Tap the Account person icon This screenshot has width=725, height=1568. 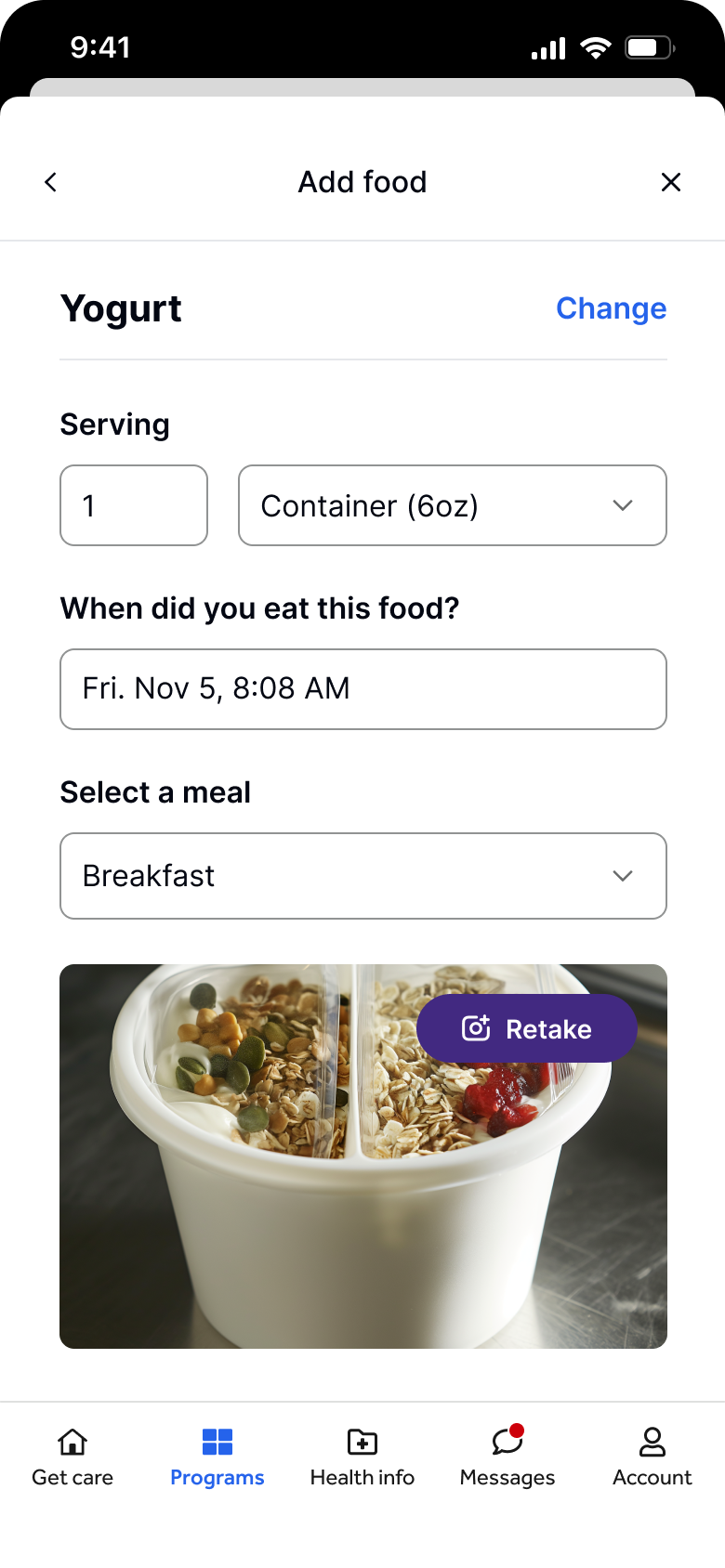(652, 1443)
